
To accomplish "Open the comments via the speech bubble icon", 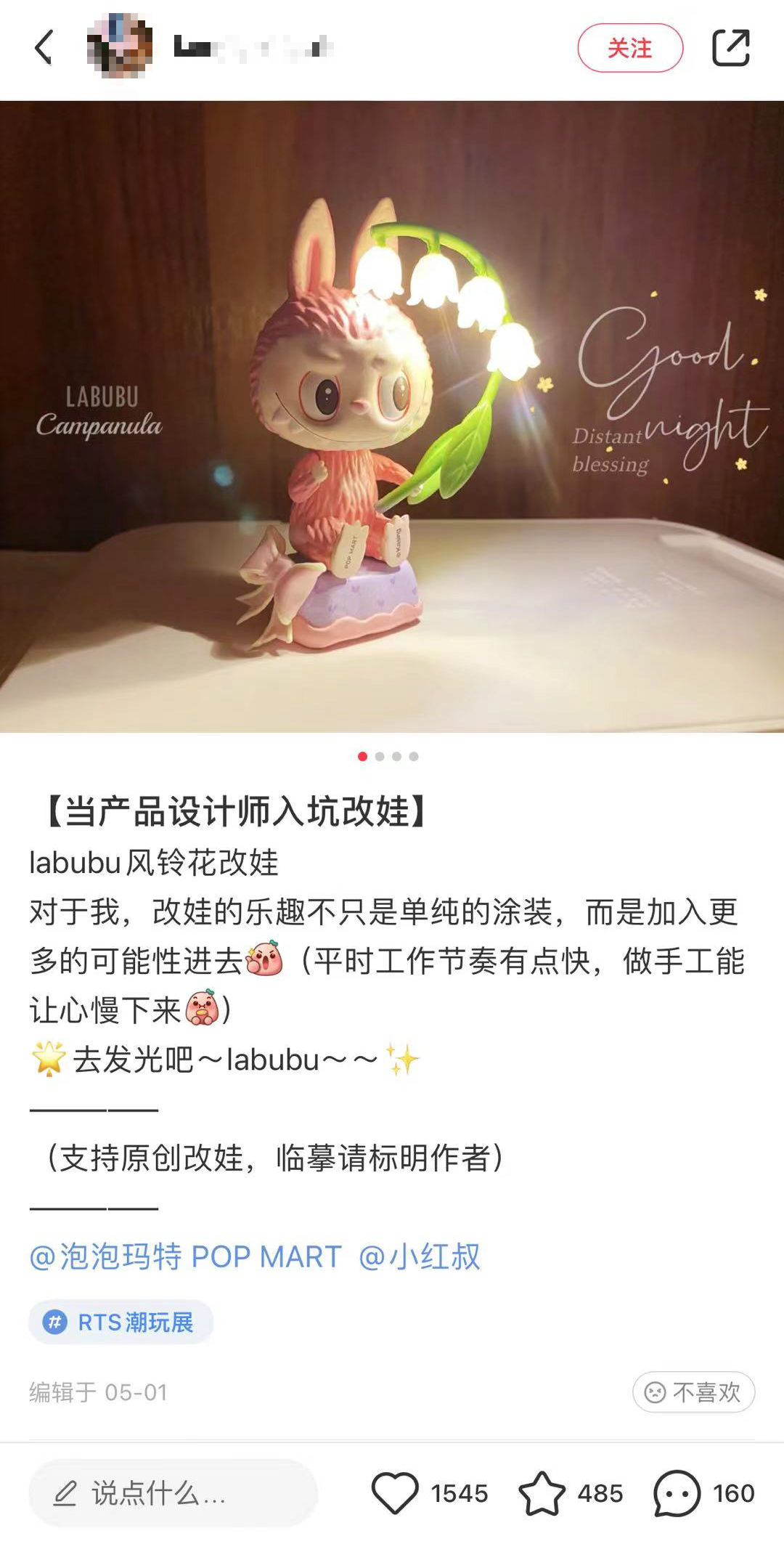I will [677, 1493].
